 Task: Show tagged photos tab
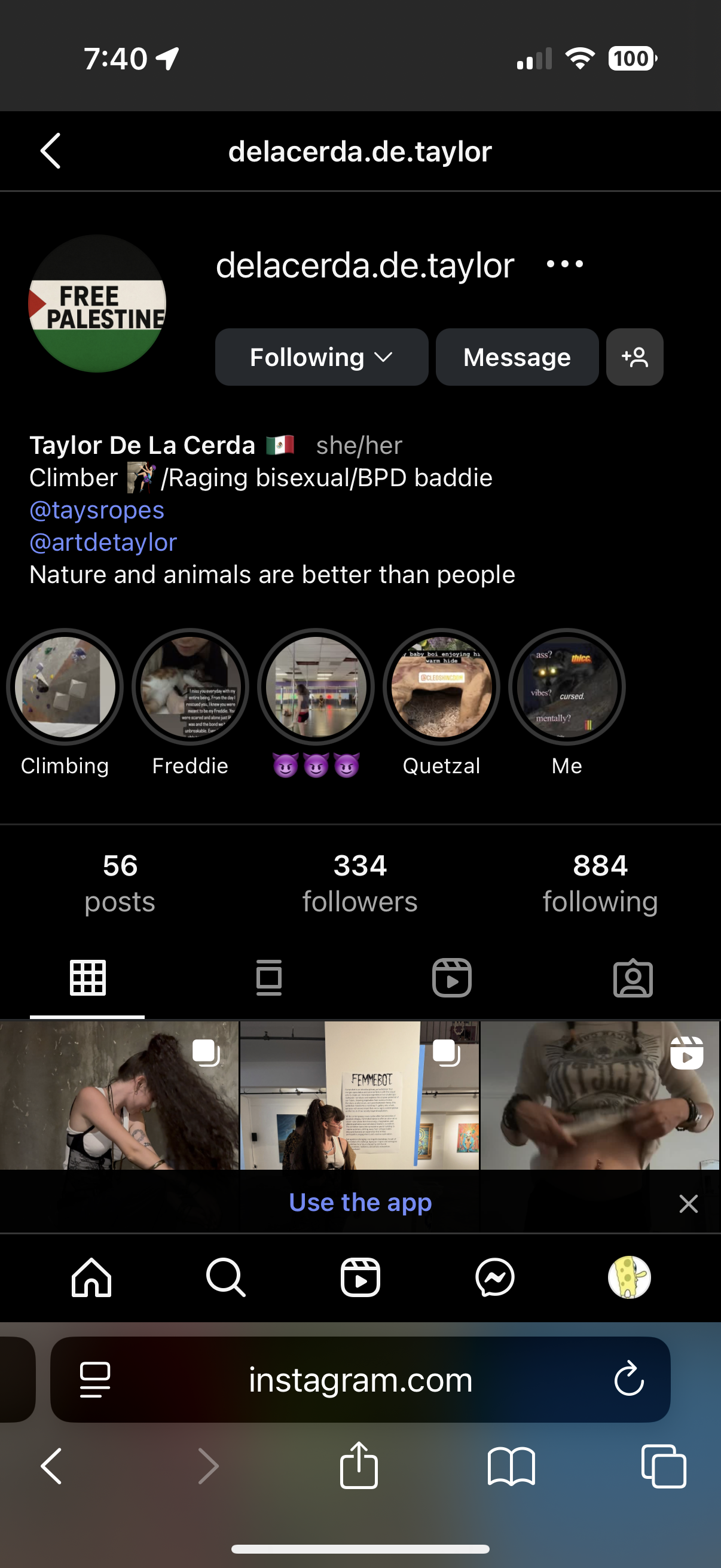pyautogui.click(x=633, y=978)
